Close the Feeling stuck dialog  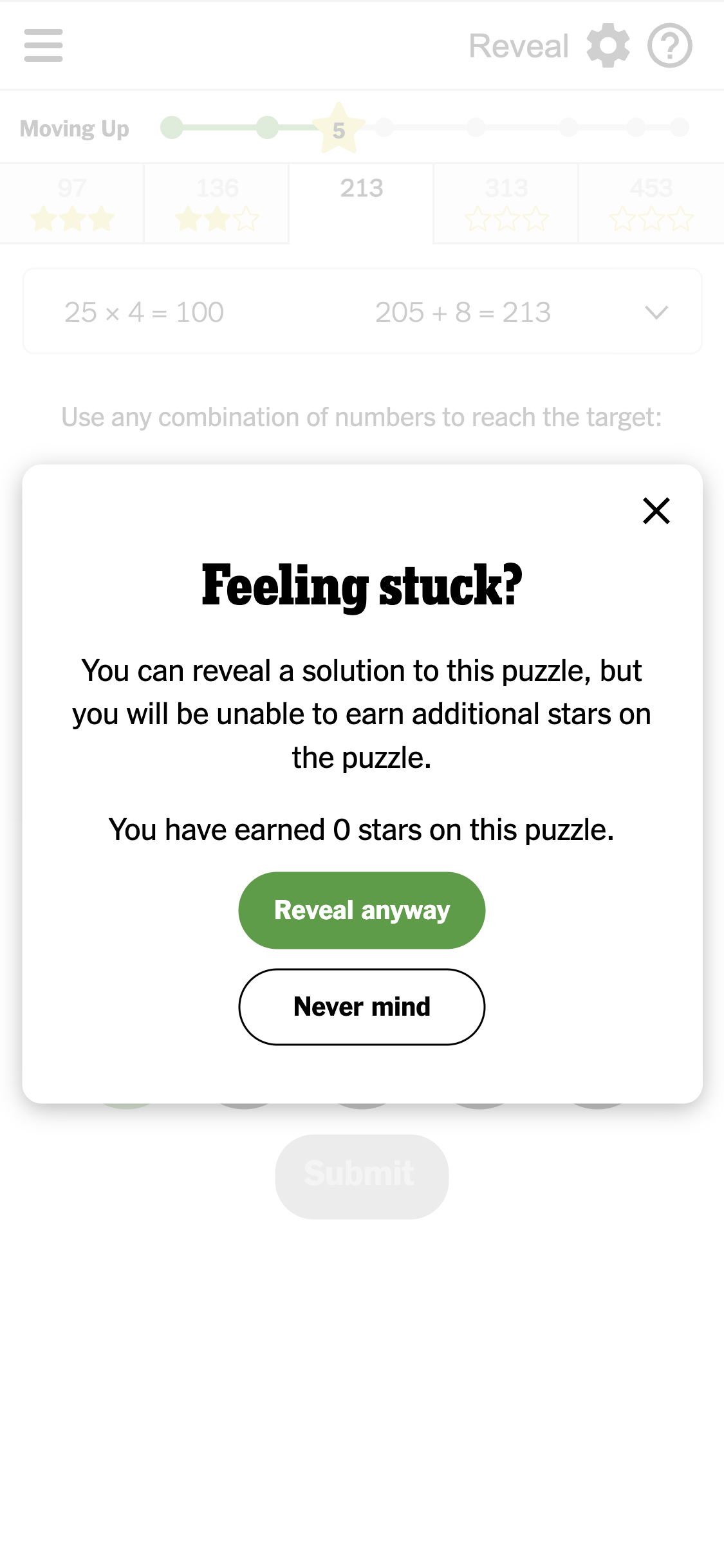(x=656, y=511)
